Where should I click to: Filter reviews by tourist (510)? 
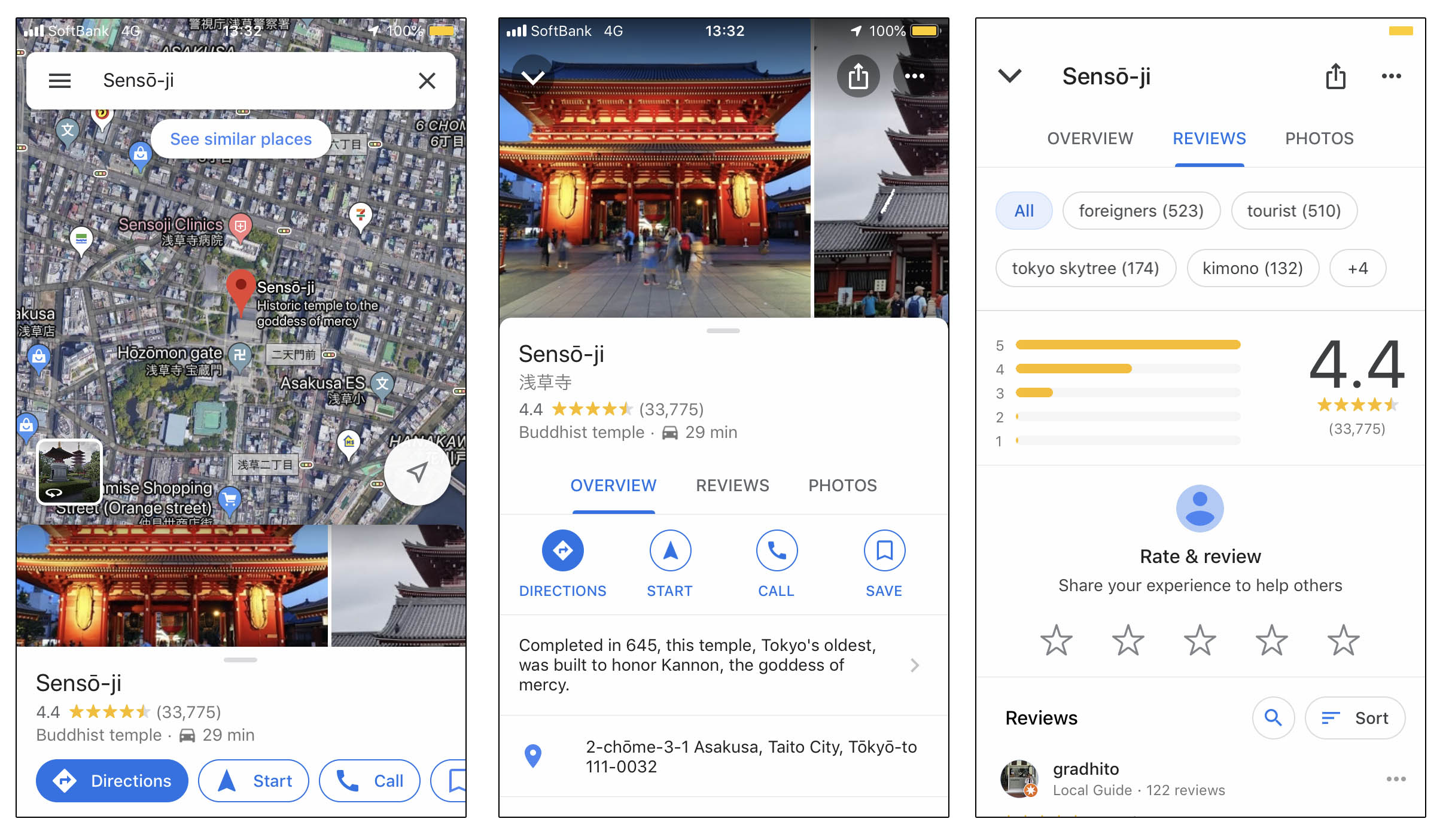click(x=1293, y=211)
